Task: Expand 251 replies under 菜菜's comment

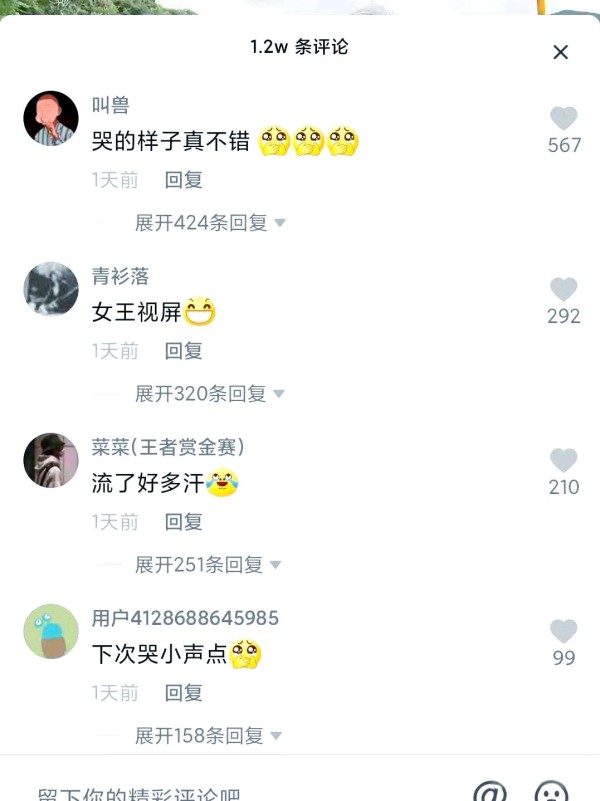Action: pyautogui.click(x=208, y=565)
